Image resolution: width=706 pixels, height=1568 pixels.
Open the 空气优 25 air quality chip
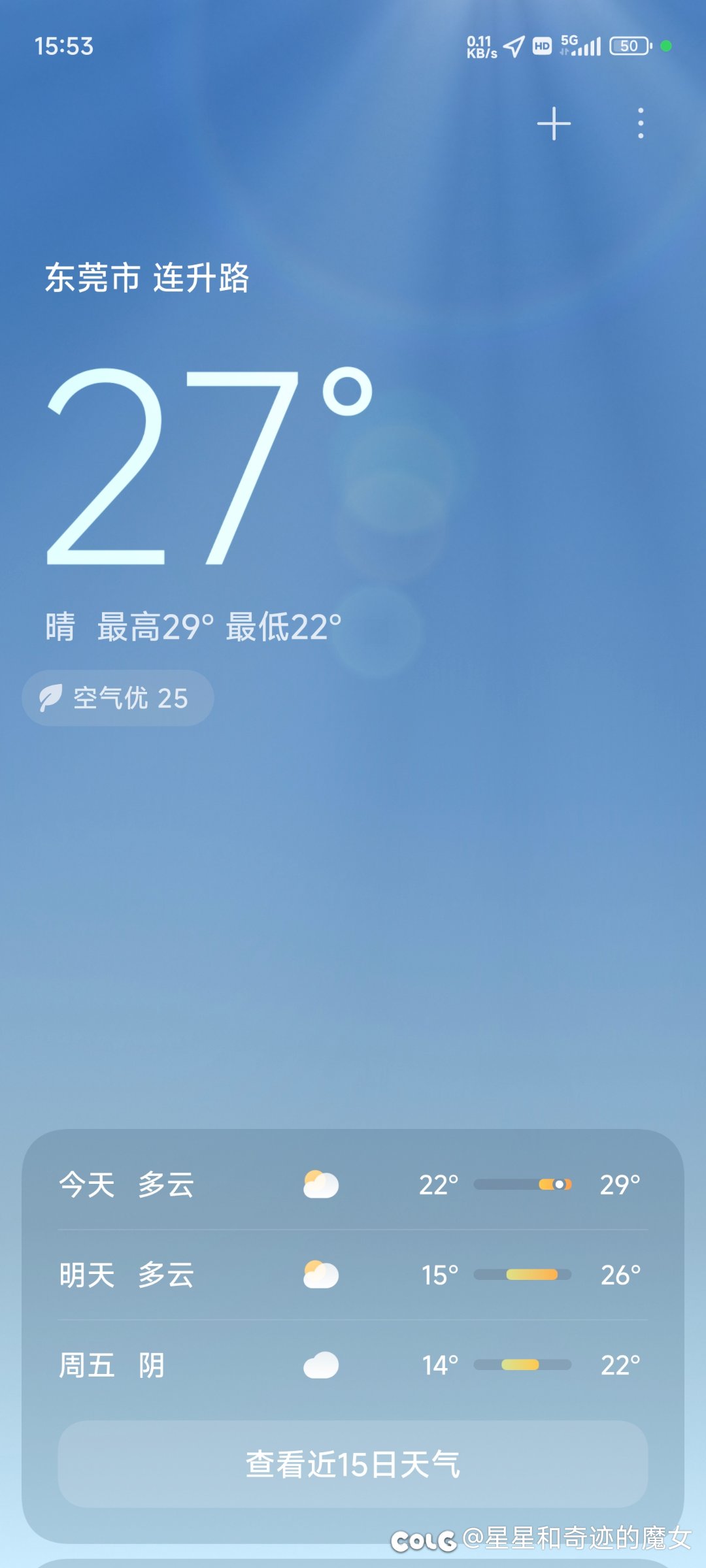(x=118, y=698)
